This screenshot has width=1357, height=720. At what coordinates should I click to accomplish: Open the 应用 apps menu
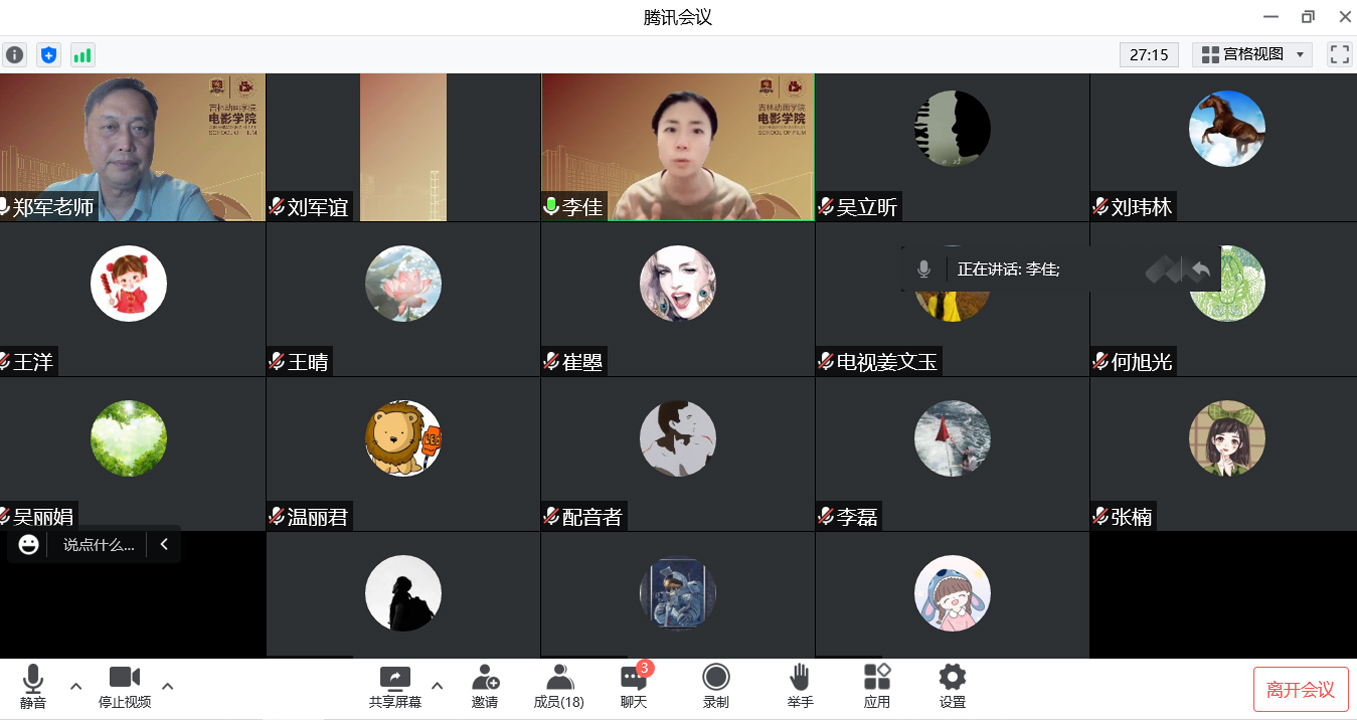[x=877, y=686]
